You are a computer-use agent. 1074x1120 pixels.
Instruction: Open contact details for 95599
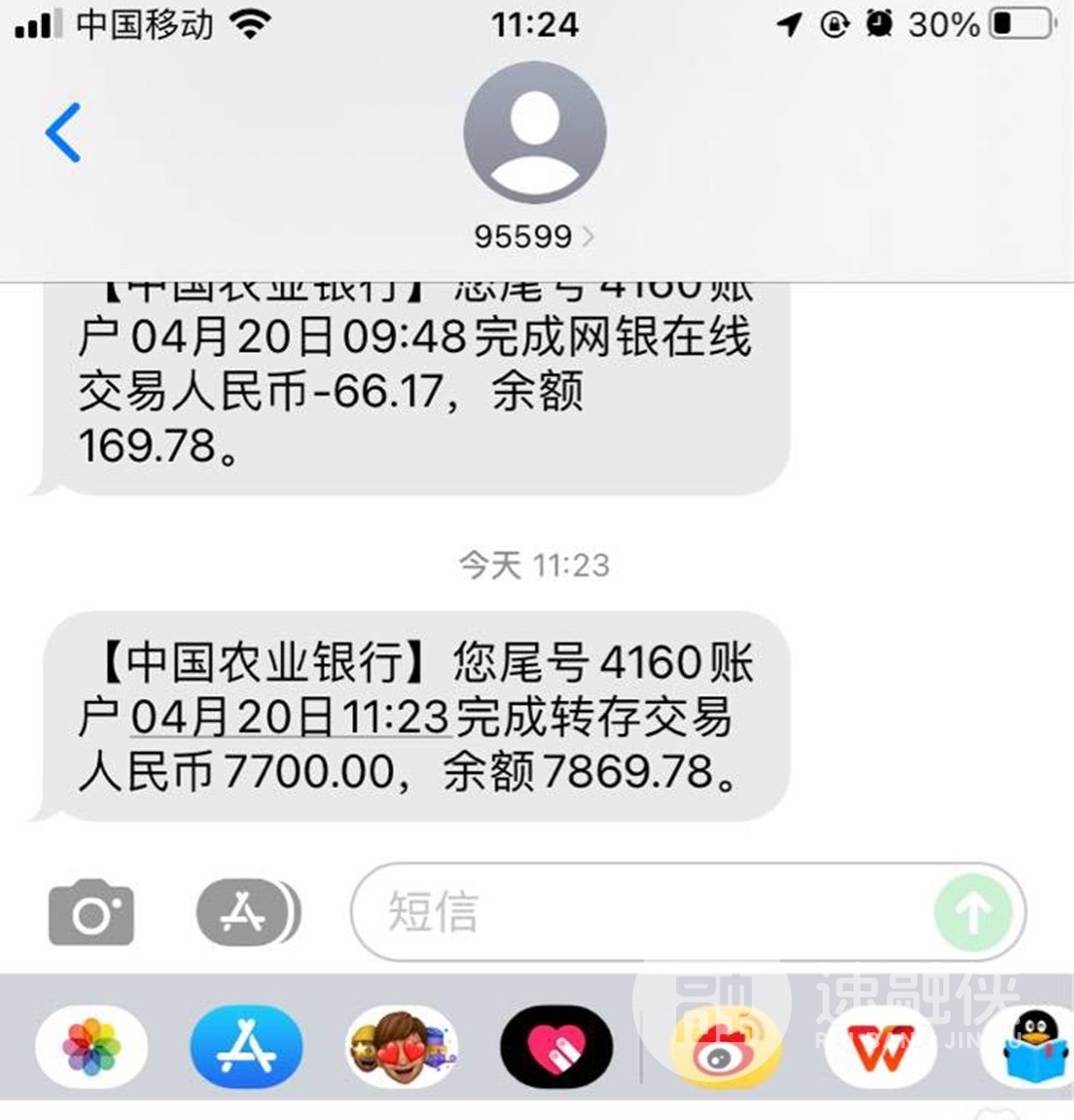pyautogui.click(x=535, y=236)
